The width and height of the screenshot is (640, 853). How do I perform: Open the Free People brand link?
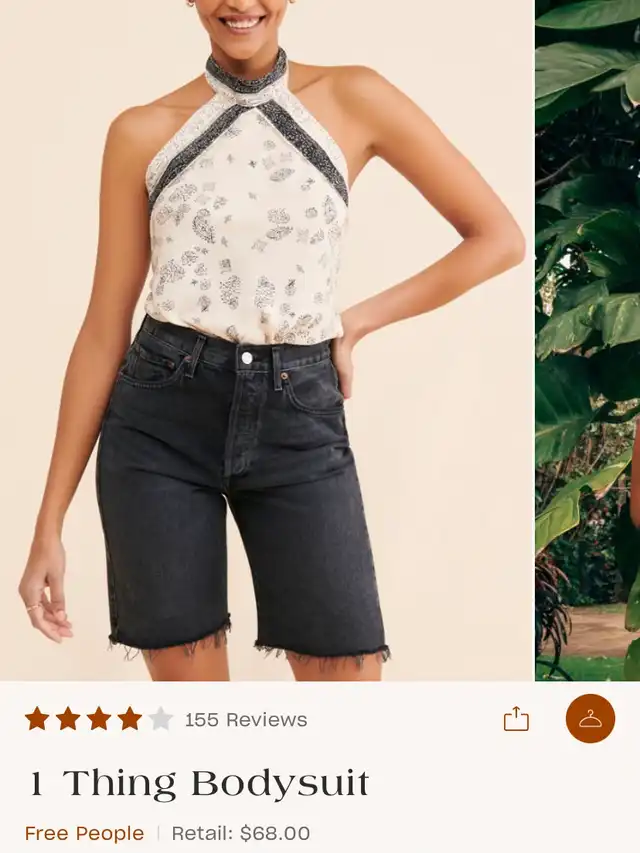[x=84, y=833]
